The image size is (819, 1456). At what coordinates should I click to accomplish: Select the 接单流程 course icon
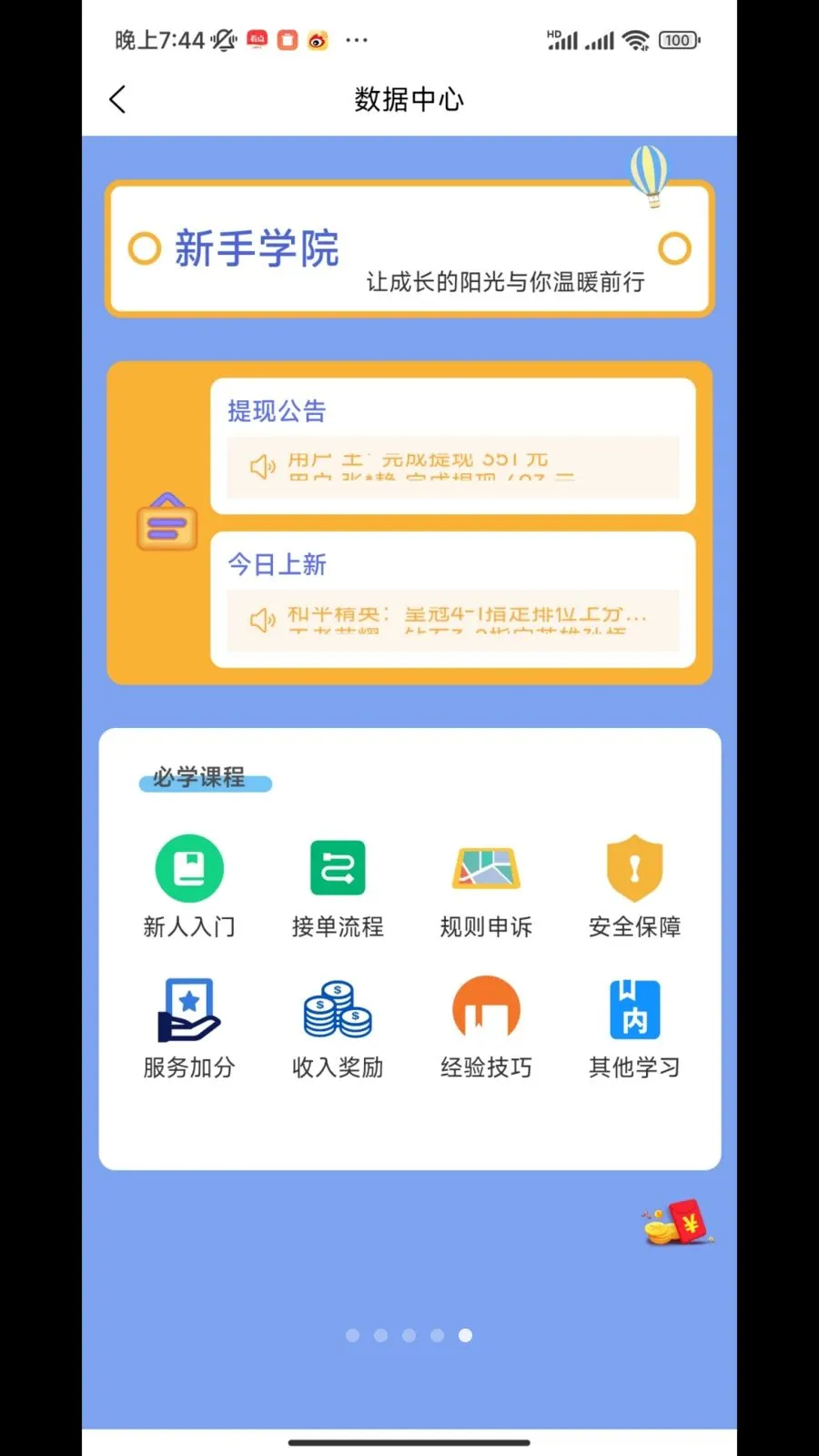tap(337, 867)
